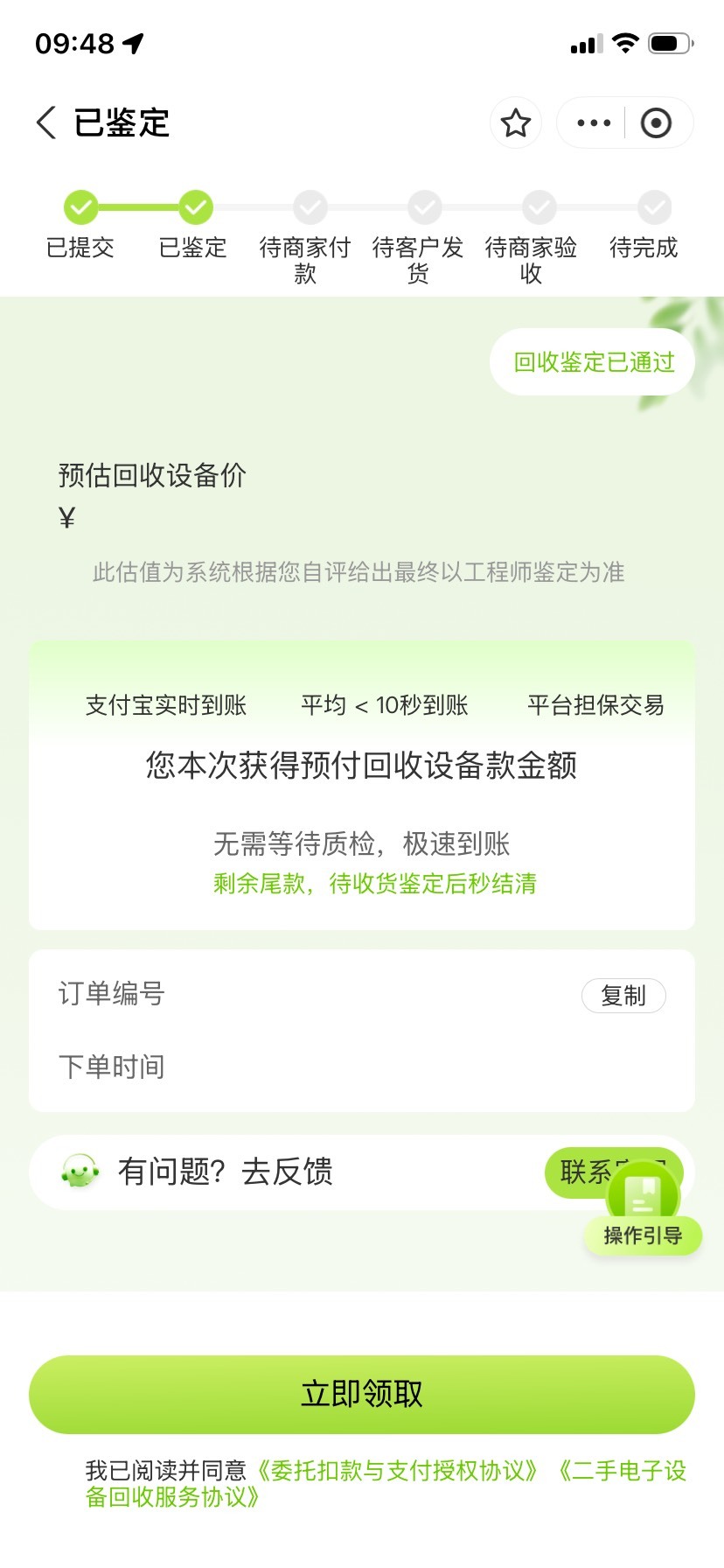Close the mini program via circle icon
Viewport: 724px width, 1568px height.
pos(656,123)
